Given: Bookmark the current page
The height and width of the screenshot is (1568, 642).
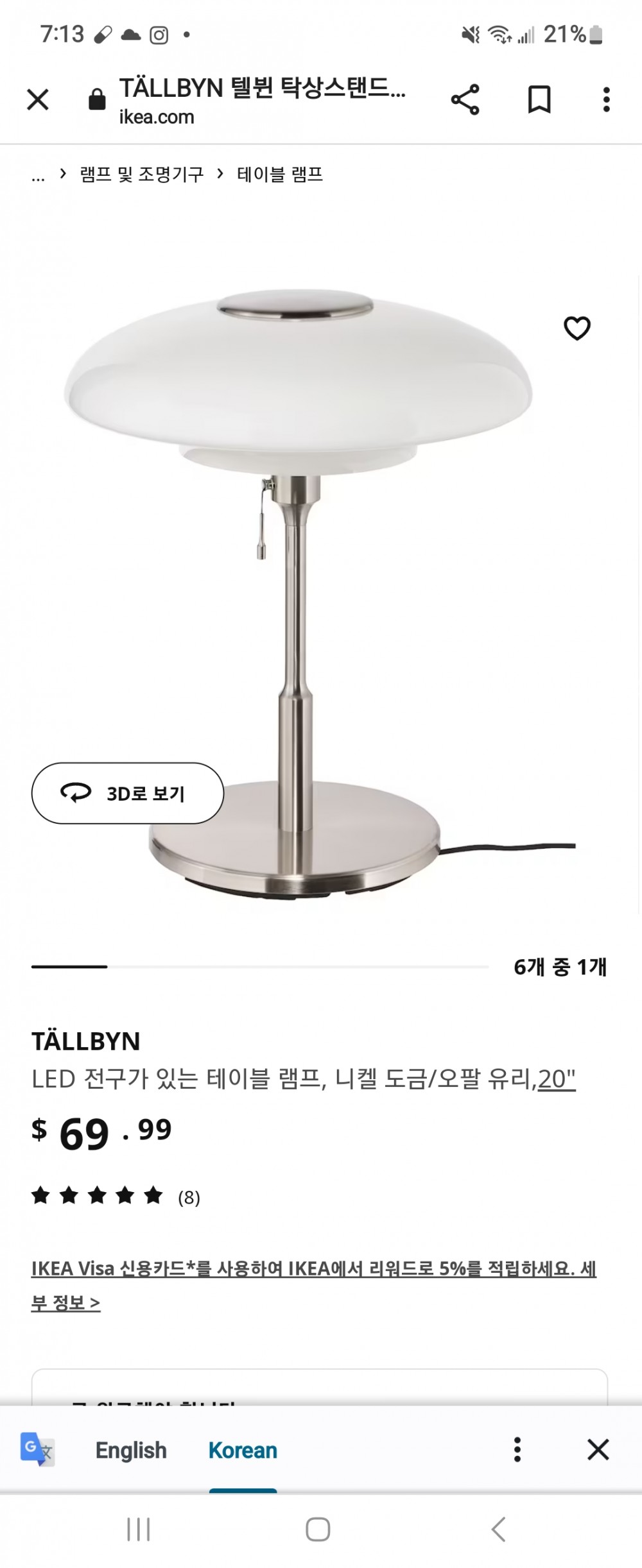Looking at the screenshot, I should click(539, 99).
